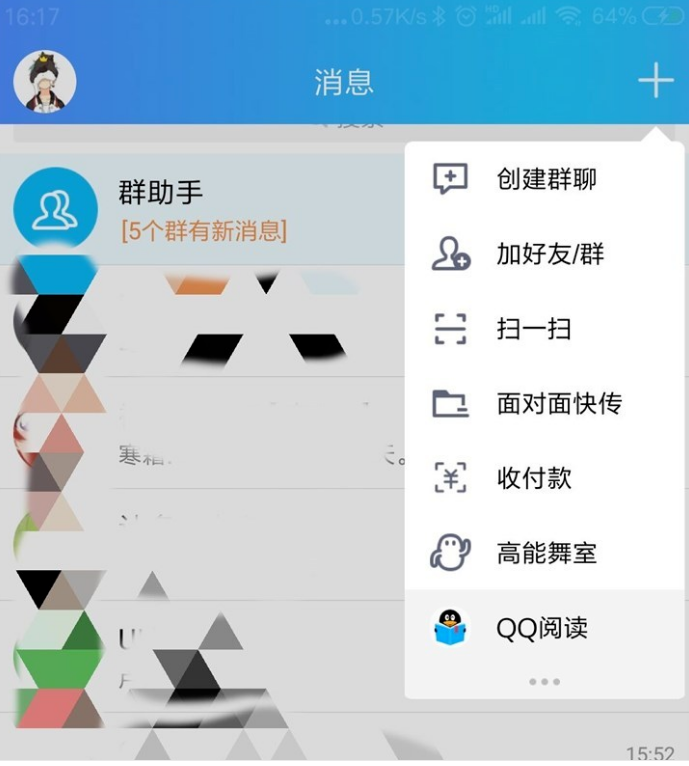This screenshot has height=766, width=689.
Task: Launch QQ阅读 from the menu
Action: tap(545, 628)
